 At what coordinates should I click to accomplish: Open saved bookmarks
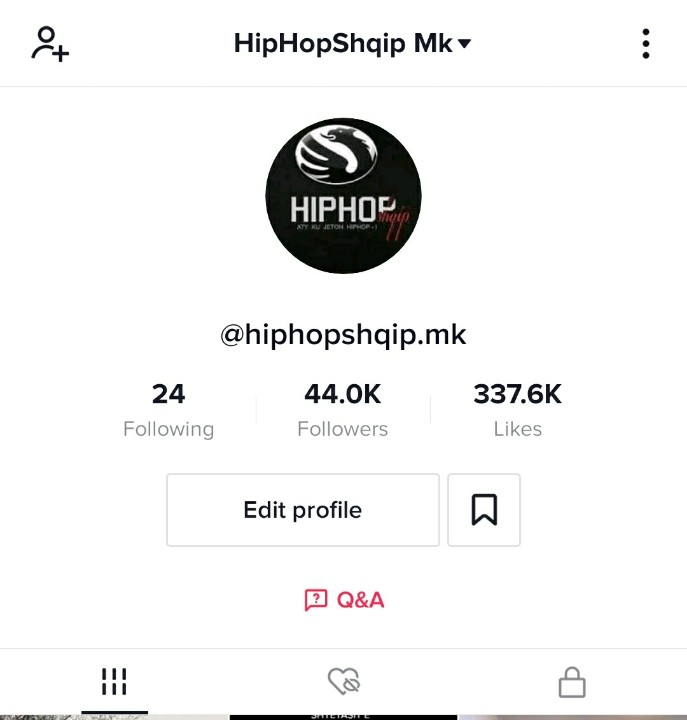tap(484, 510)
